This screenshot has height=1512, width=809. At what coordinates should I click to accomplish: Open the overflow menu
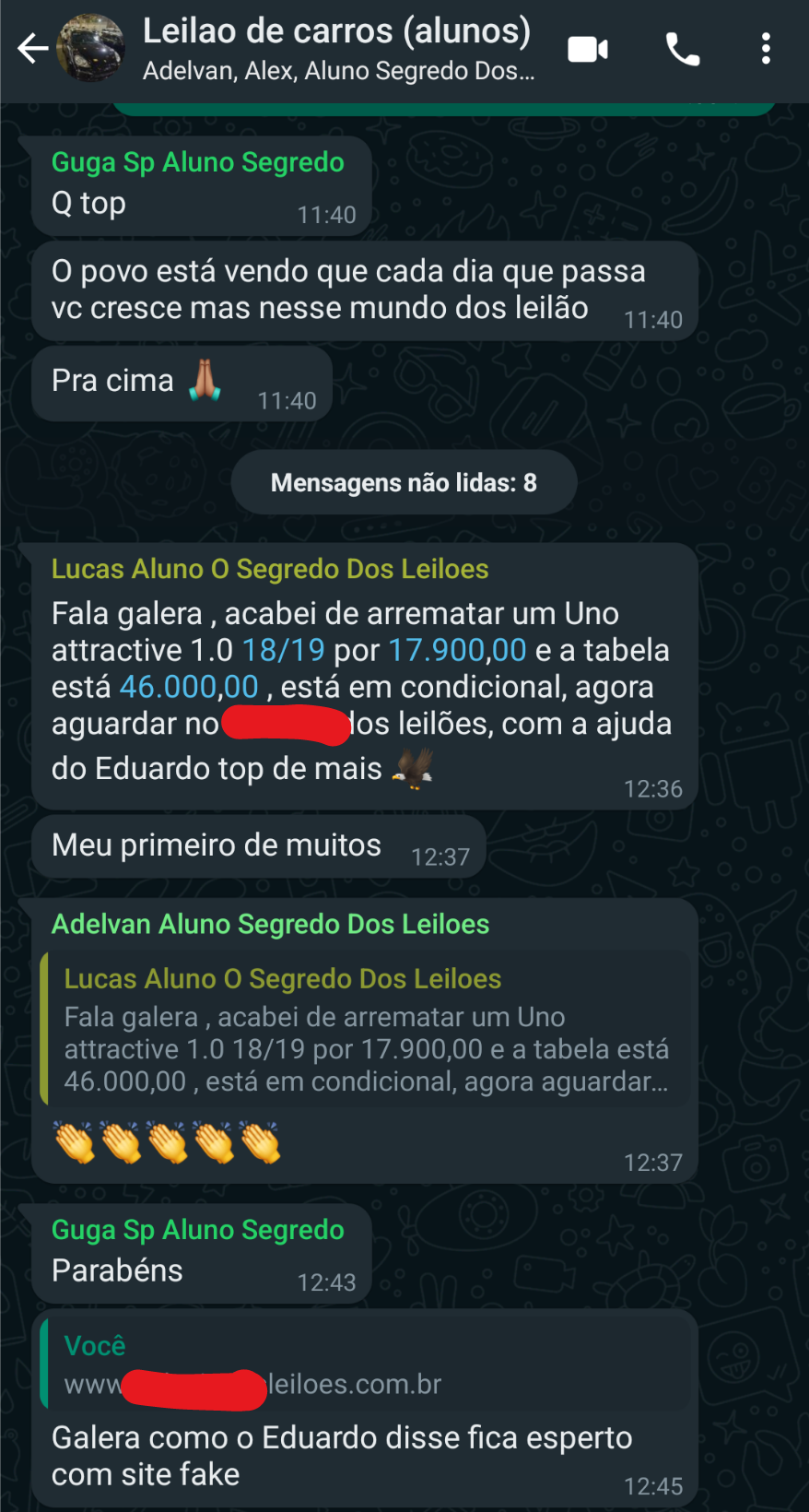[766, 49]
